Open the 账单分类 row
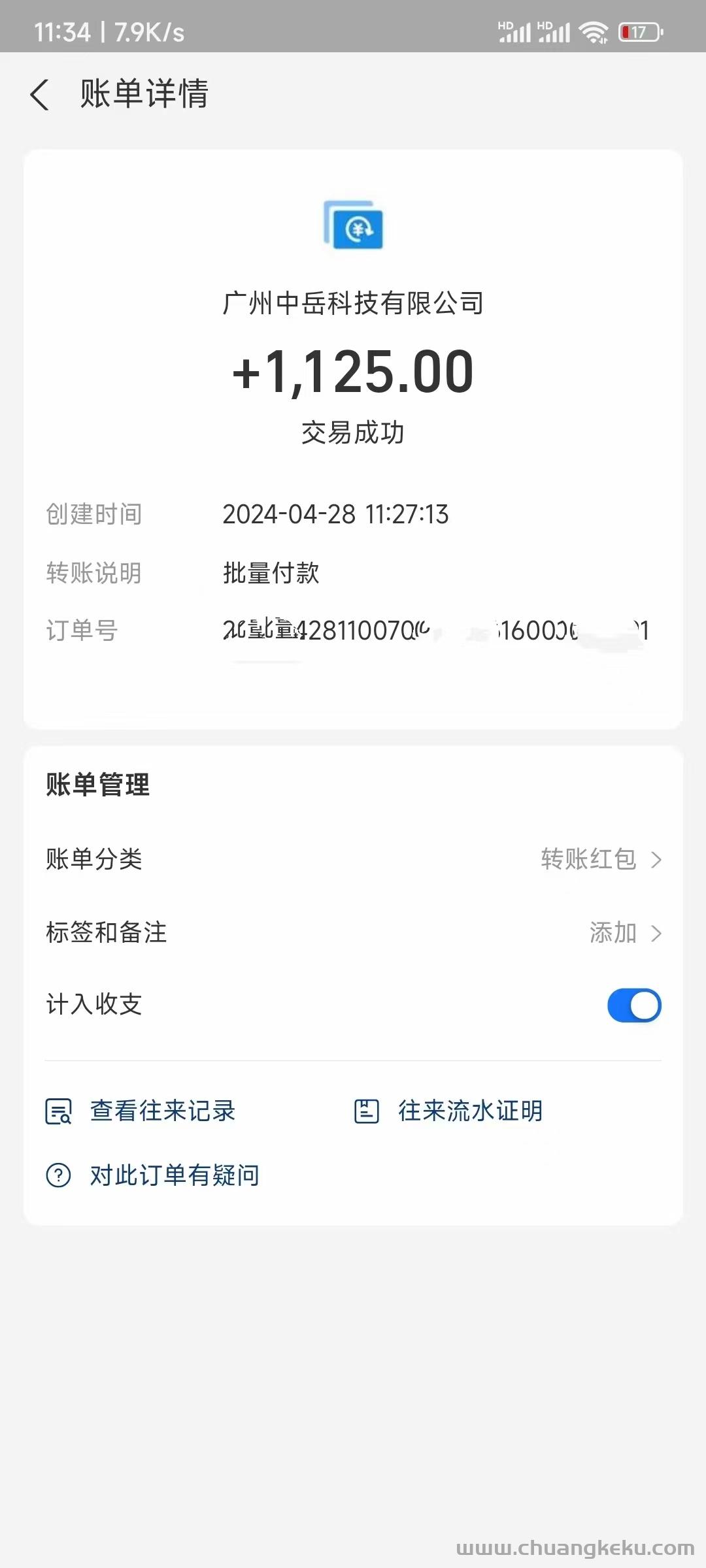 click(x=353, y=859)
